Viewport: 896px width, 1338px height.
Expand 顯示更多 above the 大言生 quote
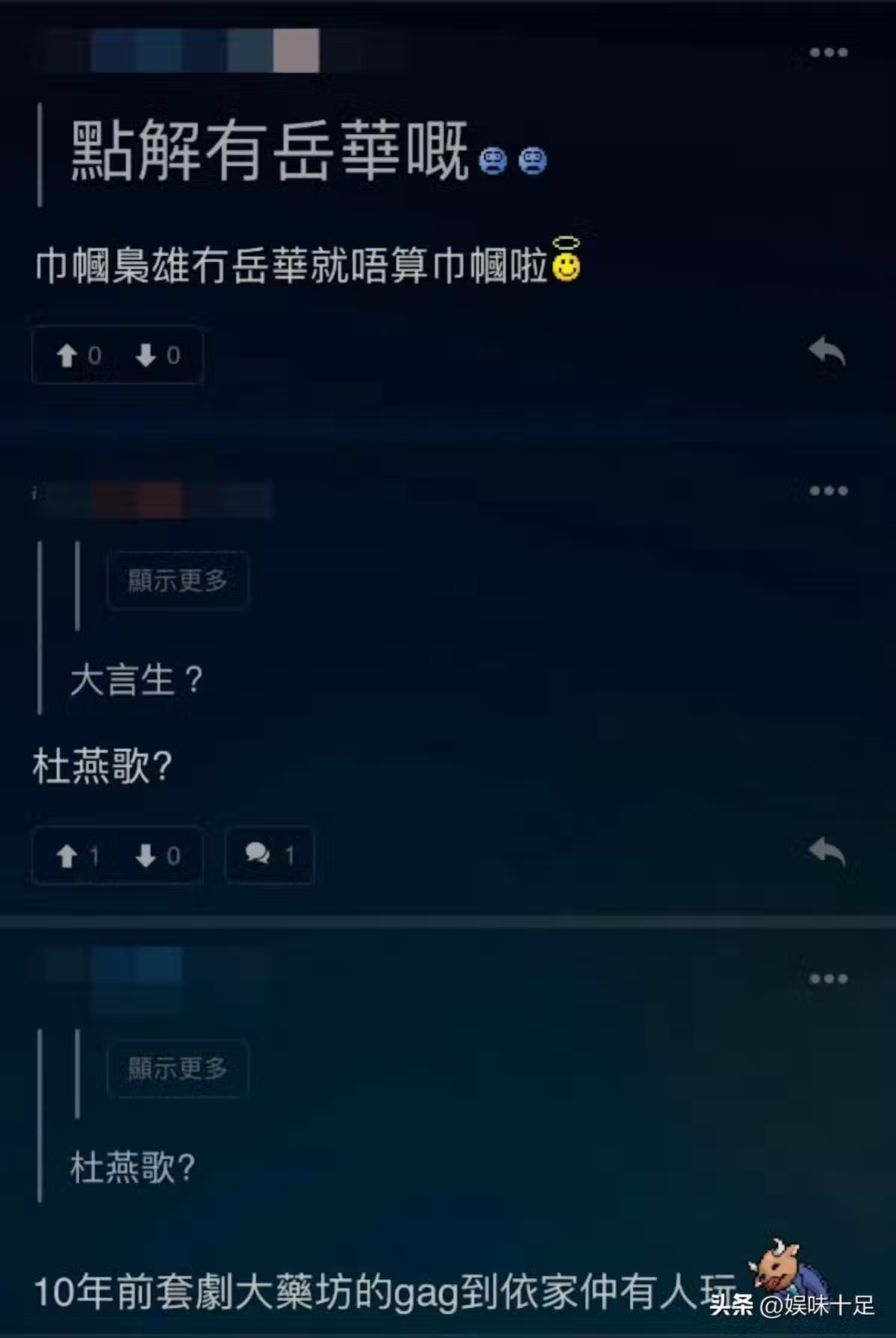point(177,580)
